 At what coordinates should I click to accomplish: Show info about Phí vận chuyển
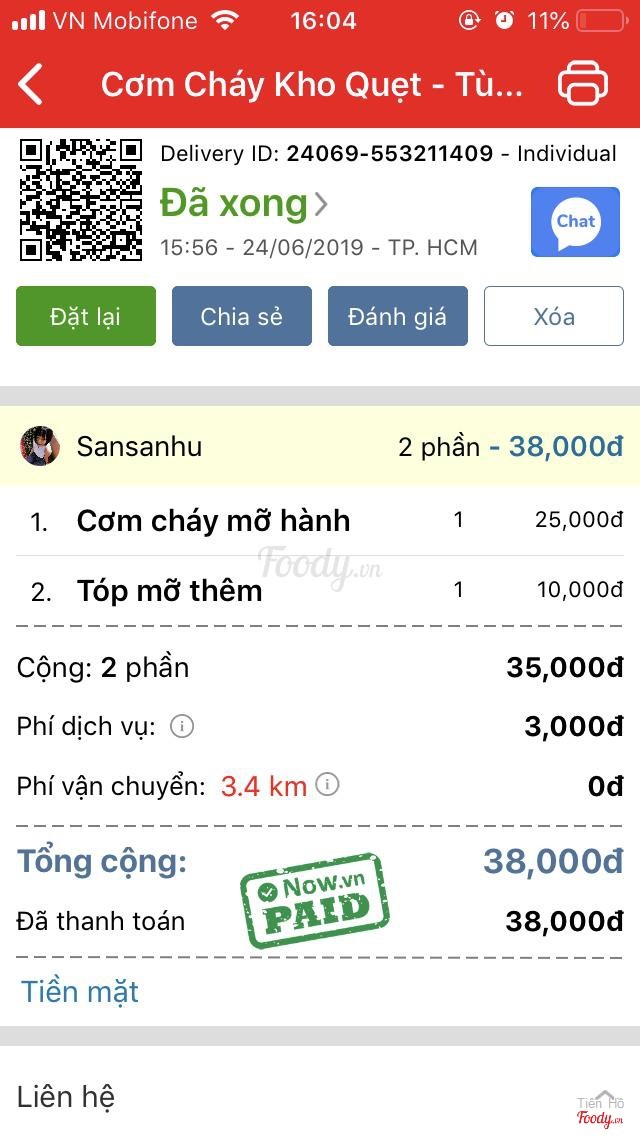click(x=327, y=785)
